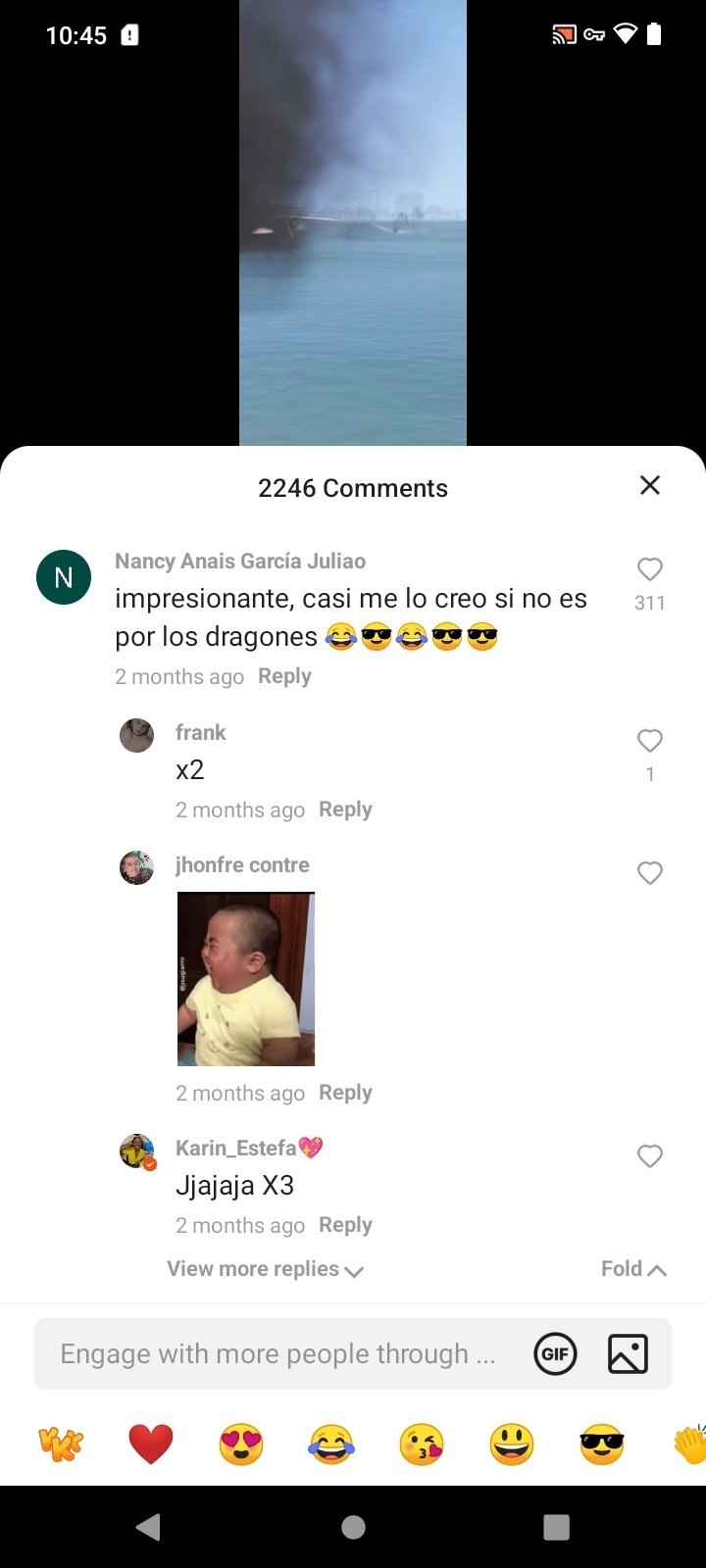
Task: Like frank's x2 reply
Action: click(649, 741)
